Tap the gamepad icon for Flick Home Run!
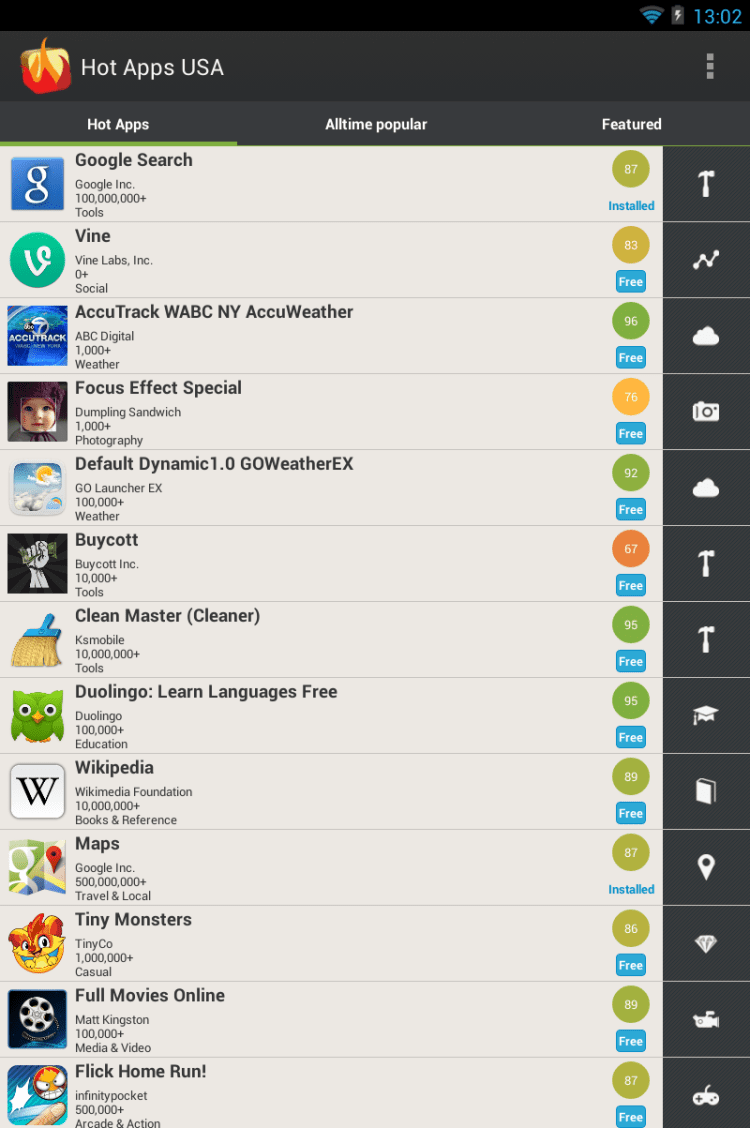The image size is (750, 1128). 706,1096
